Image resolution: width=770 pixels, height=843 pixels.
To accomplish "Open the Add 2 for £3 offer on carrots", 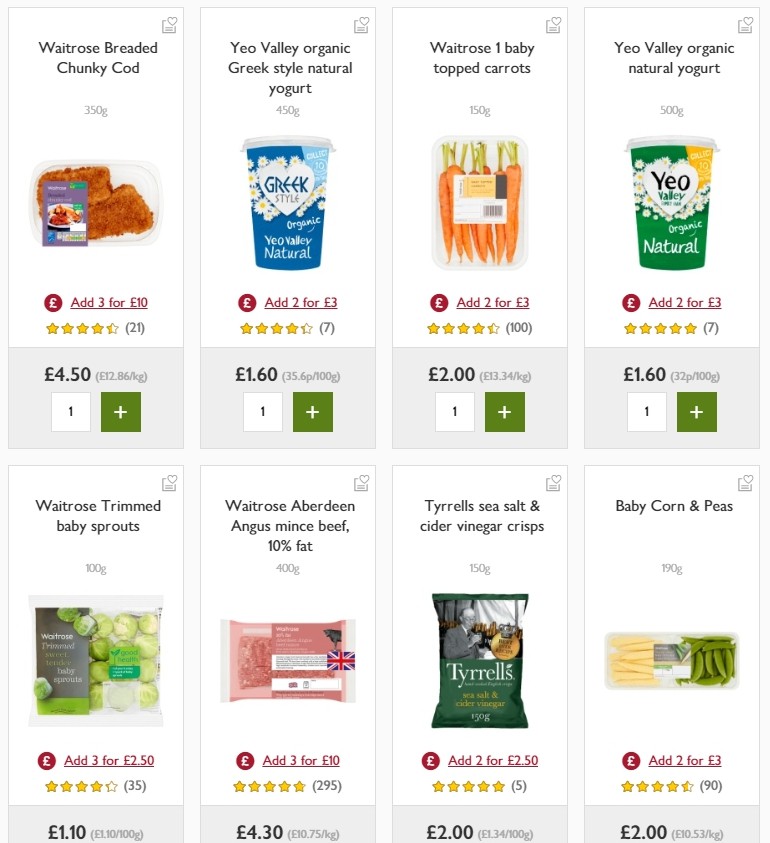I will coord(492,302).
